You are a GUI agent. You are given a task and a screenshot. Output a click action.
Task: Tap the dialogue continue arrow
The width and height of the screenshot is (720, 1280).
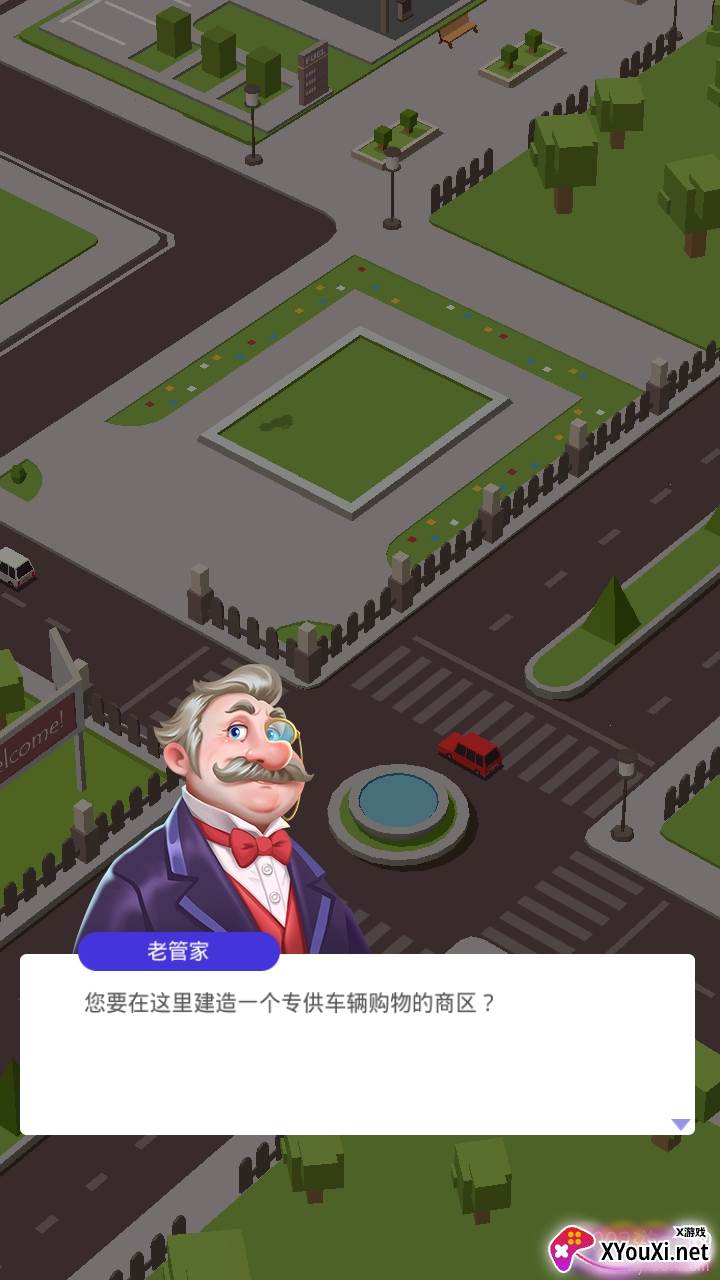(x=680, y=1124)
